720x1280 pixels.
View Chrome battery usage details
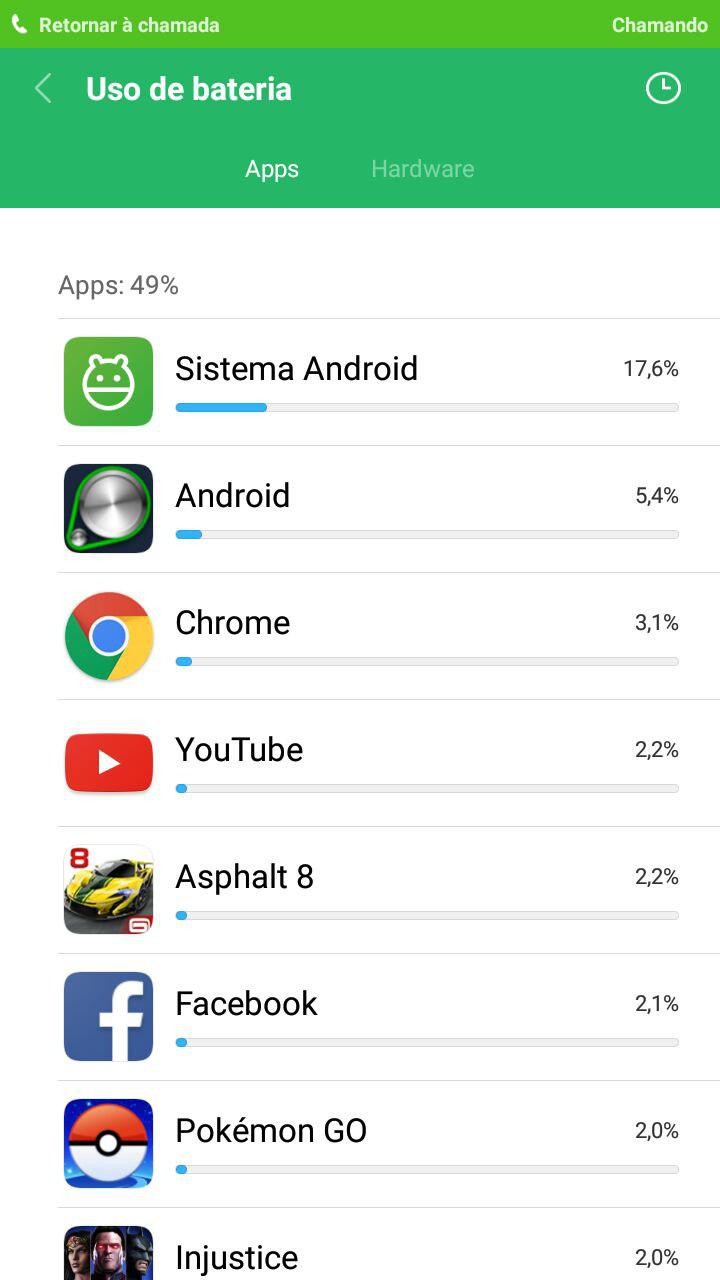click(388, 636)
